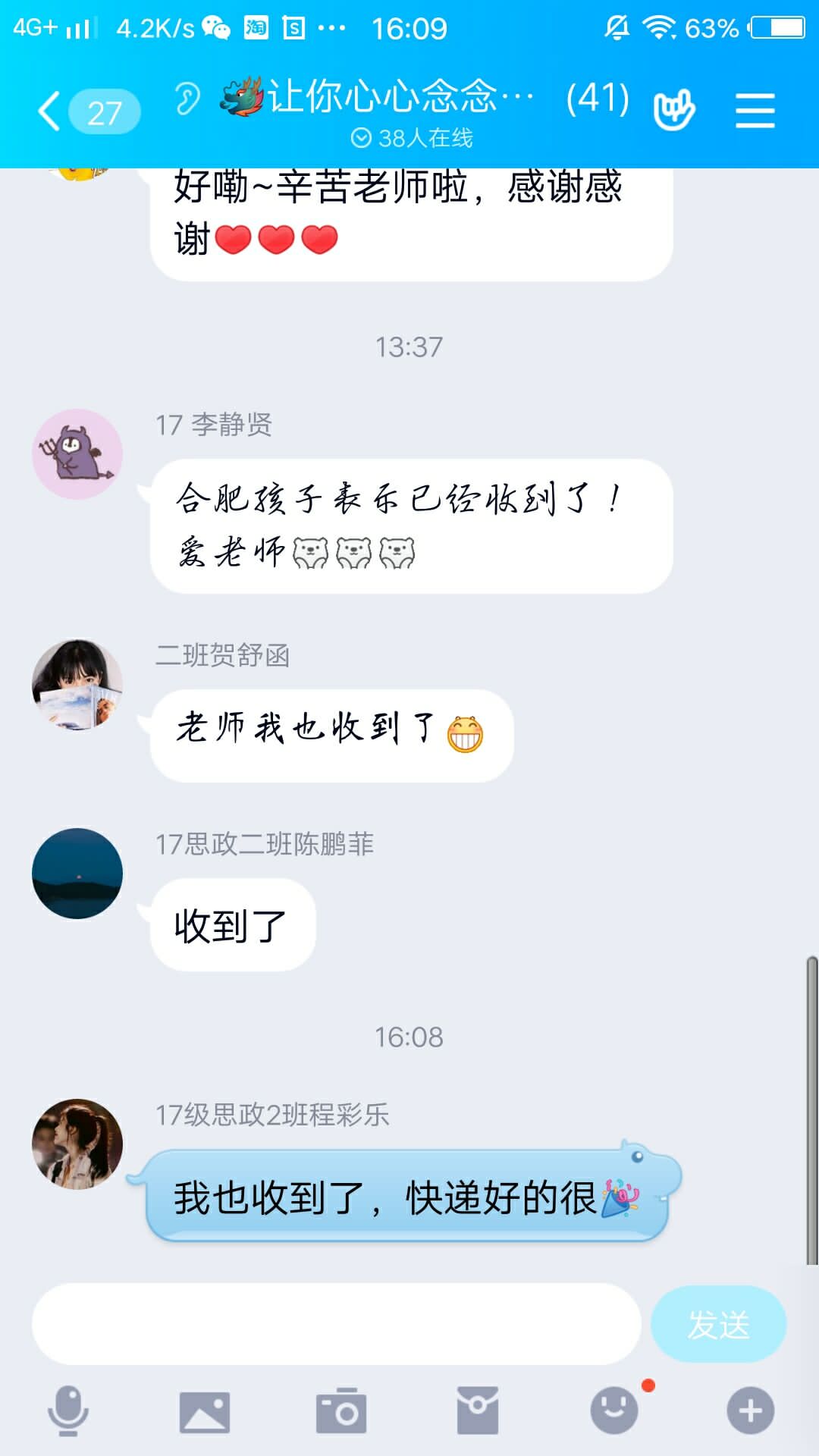Viewport: 819px width, 1456px height.
Task: Open 程彩乐's profile avatar
Action: (x=77, y=1144)
